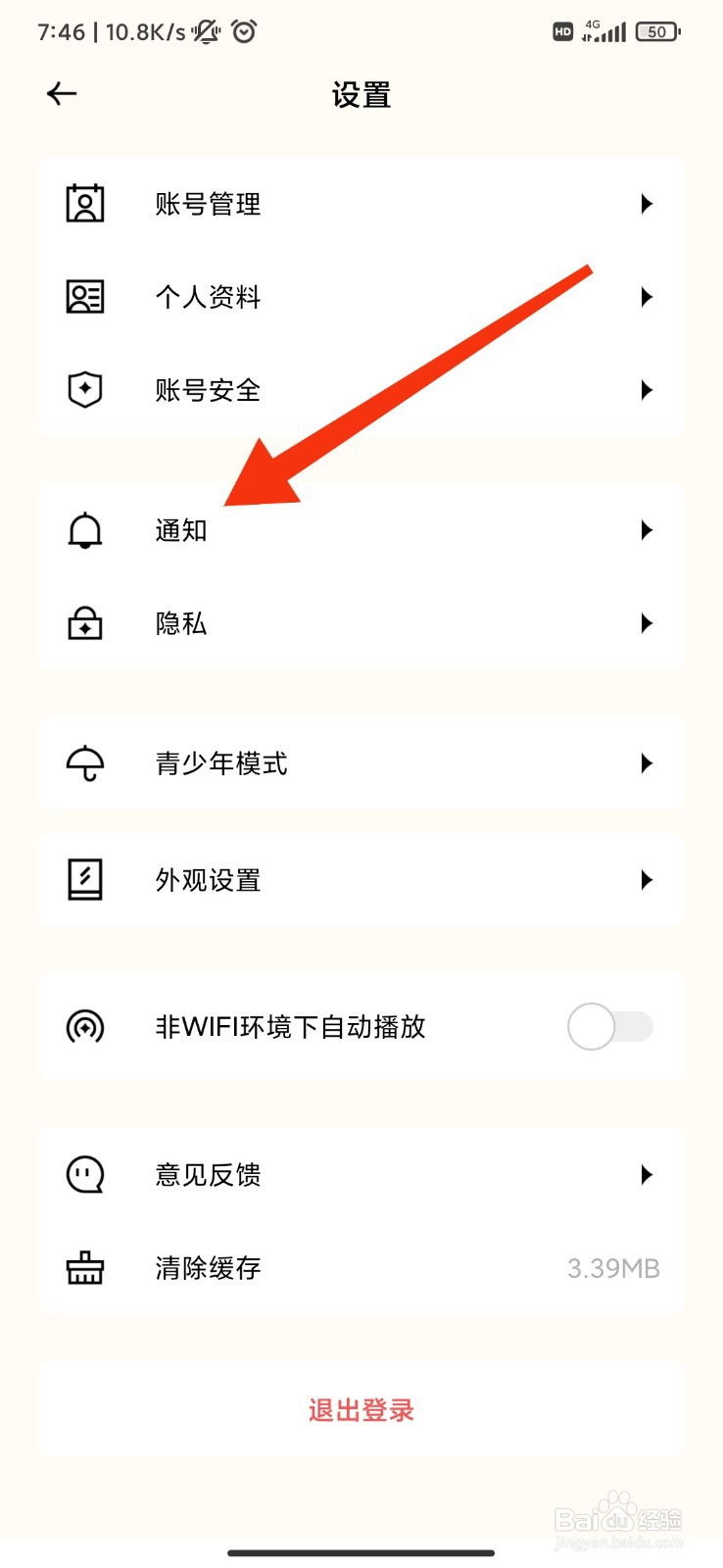723x1568 pixels.
Task: Enable auto-play without WIFI
Action: tap(609, 1026)
